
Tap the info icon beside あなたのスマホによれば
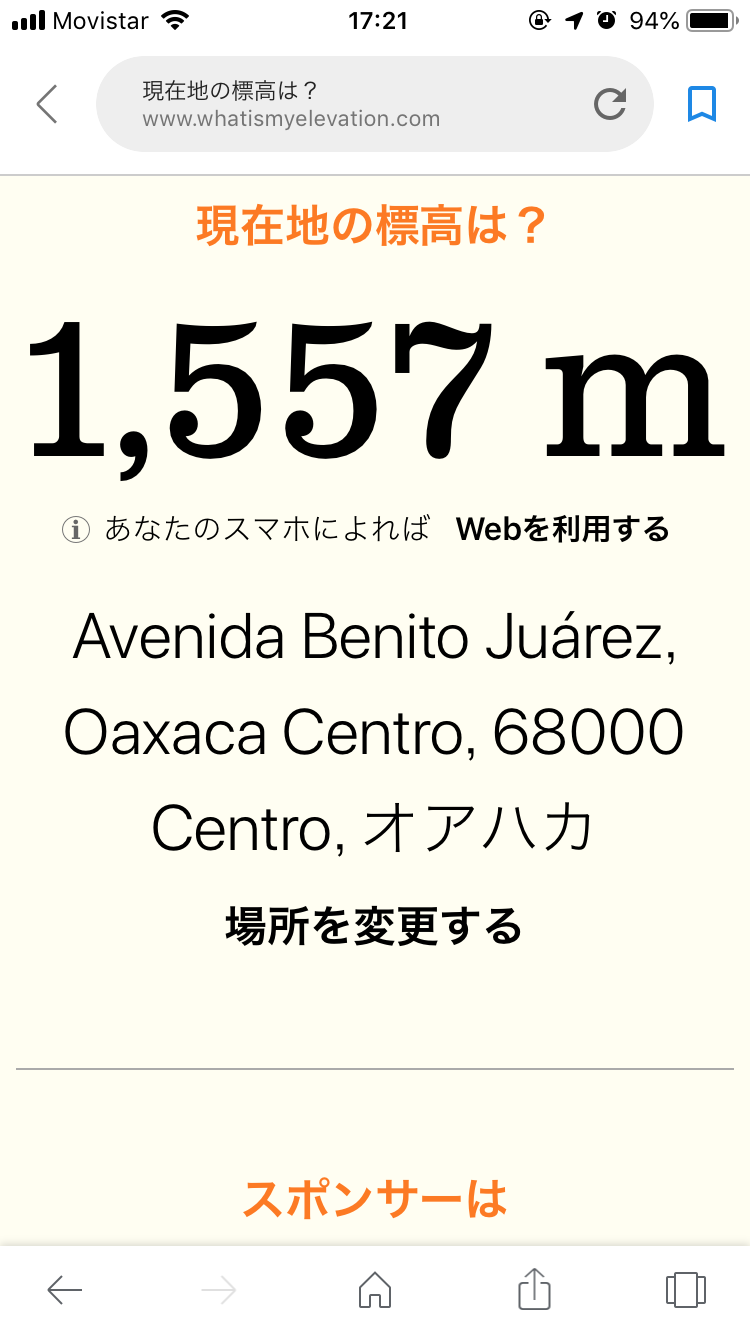[76, 529]
